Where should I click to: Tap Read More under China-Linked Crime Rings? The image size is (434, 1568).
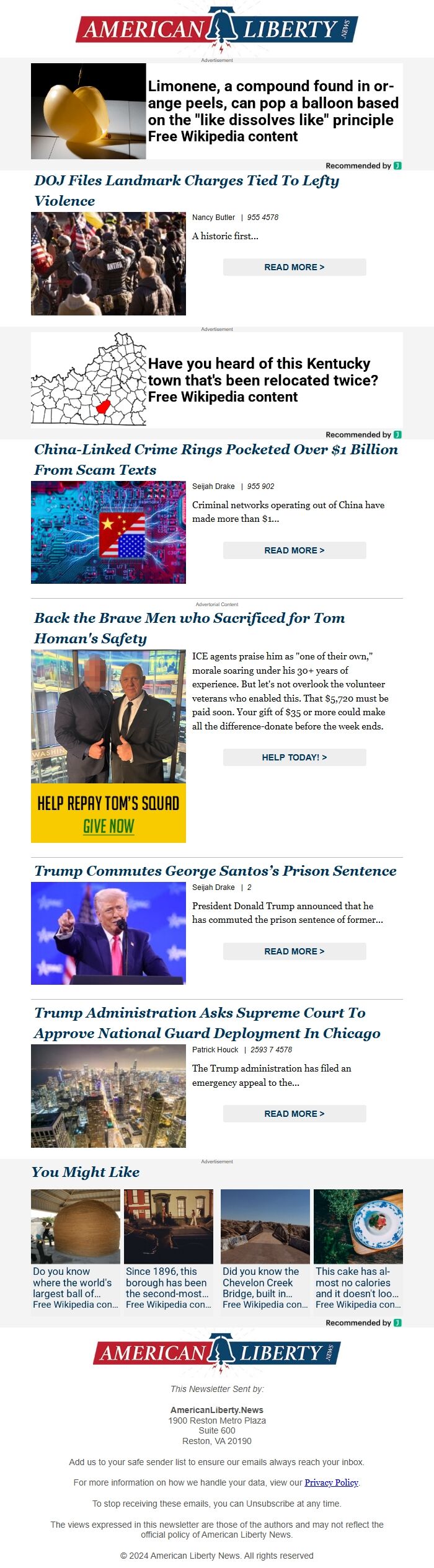point(294,550)
